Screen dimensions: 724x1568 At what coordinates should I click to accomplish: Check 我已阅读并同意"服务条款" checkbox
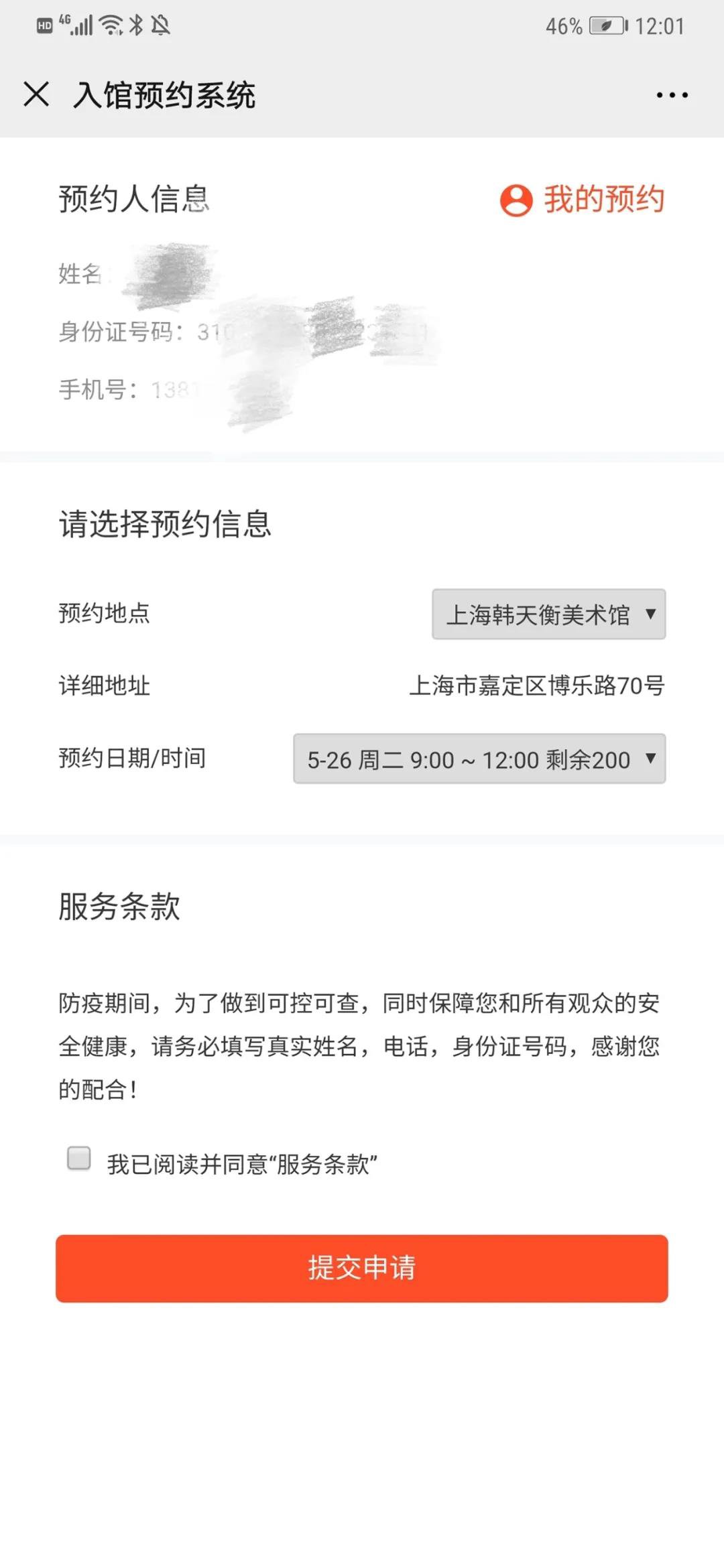[79, 1158]
